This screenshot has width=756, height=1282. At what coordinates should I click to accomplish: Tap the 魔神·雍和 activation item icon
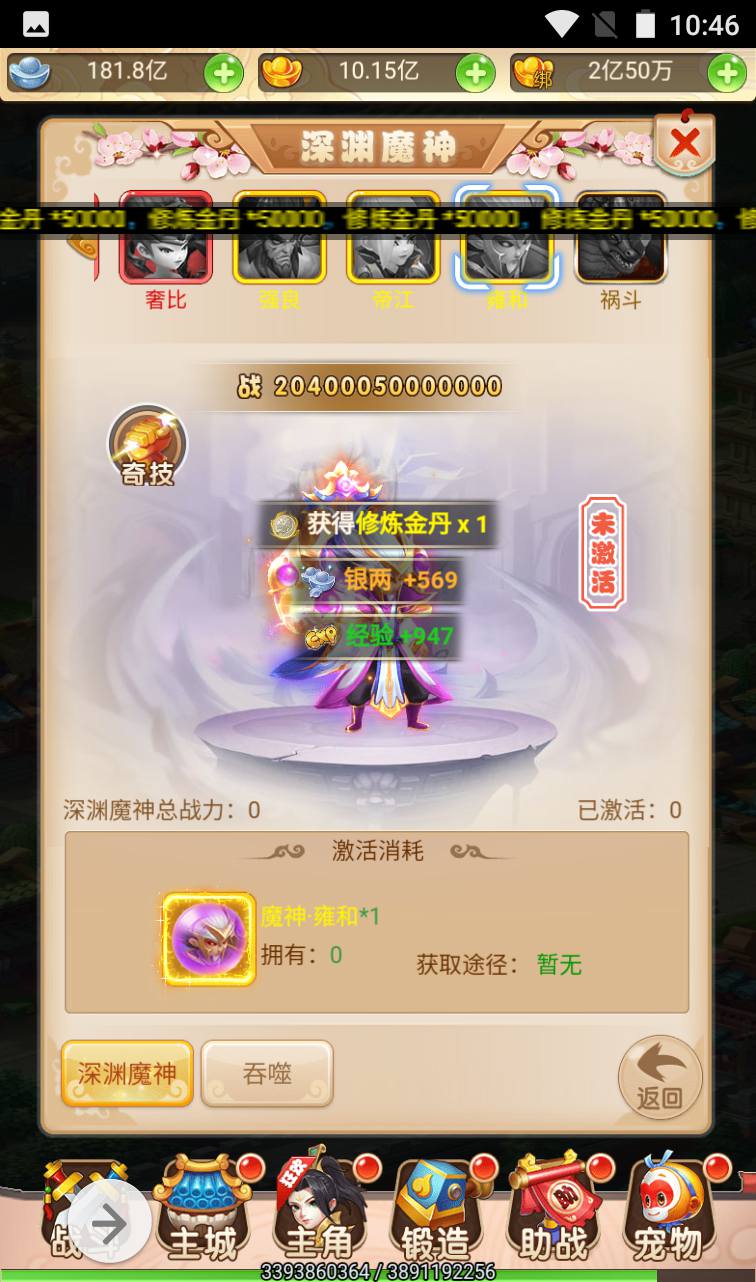(209, 938)
